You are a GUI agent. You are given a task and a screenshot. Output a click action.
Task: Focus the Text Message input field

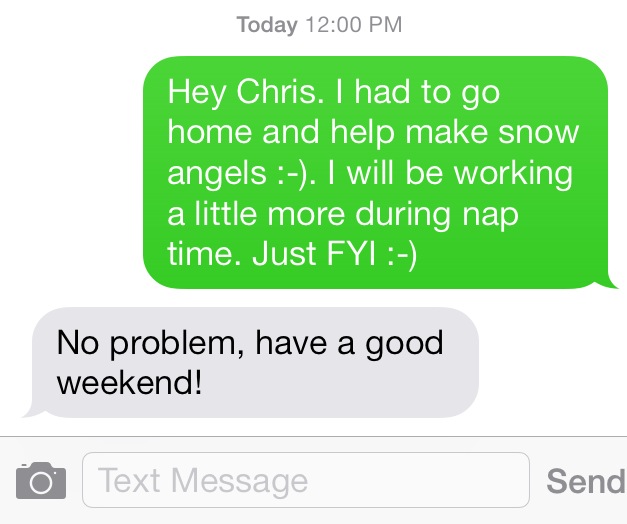click(x=305, y=481)
